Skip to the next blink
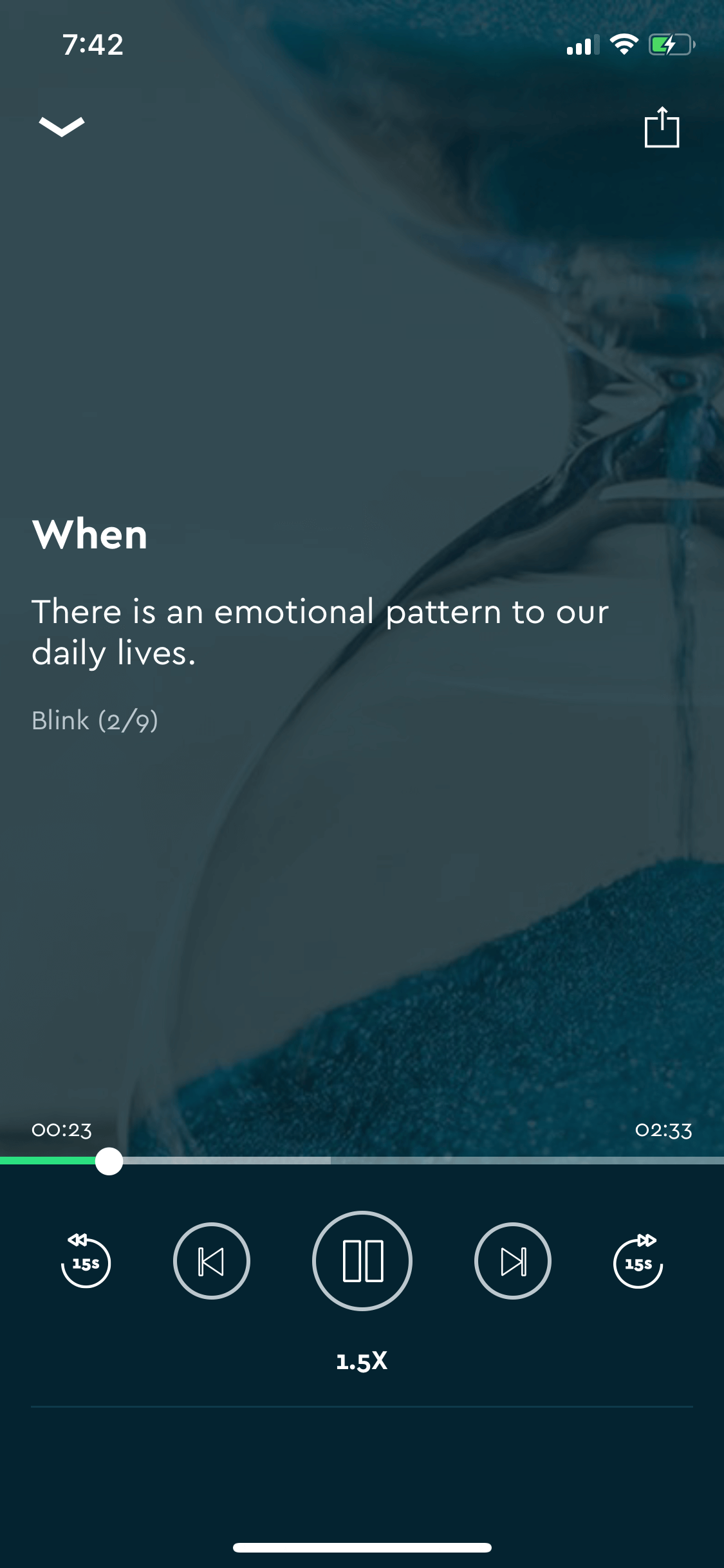The height and width of the screenshot is (1568, 724). (x=513, y=1260)
